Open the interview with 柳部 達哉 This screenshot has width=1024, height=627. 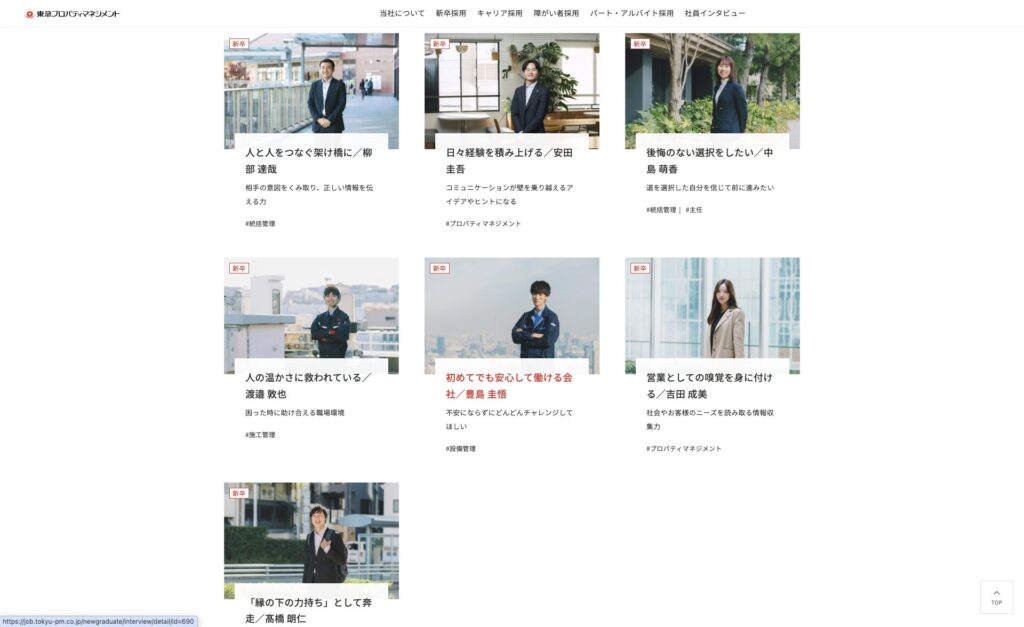pyautogui.click(x=310, y=160)
